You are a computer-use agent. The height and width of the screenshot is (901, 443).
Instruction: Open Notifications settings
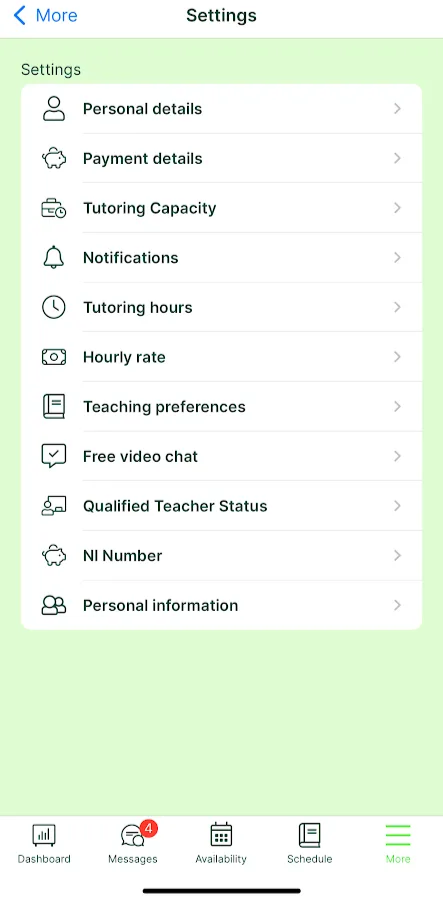click(x=221, y=257)
